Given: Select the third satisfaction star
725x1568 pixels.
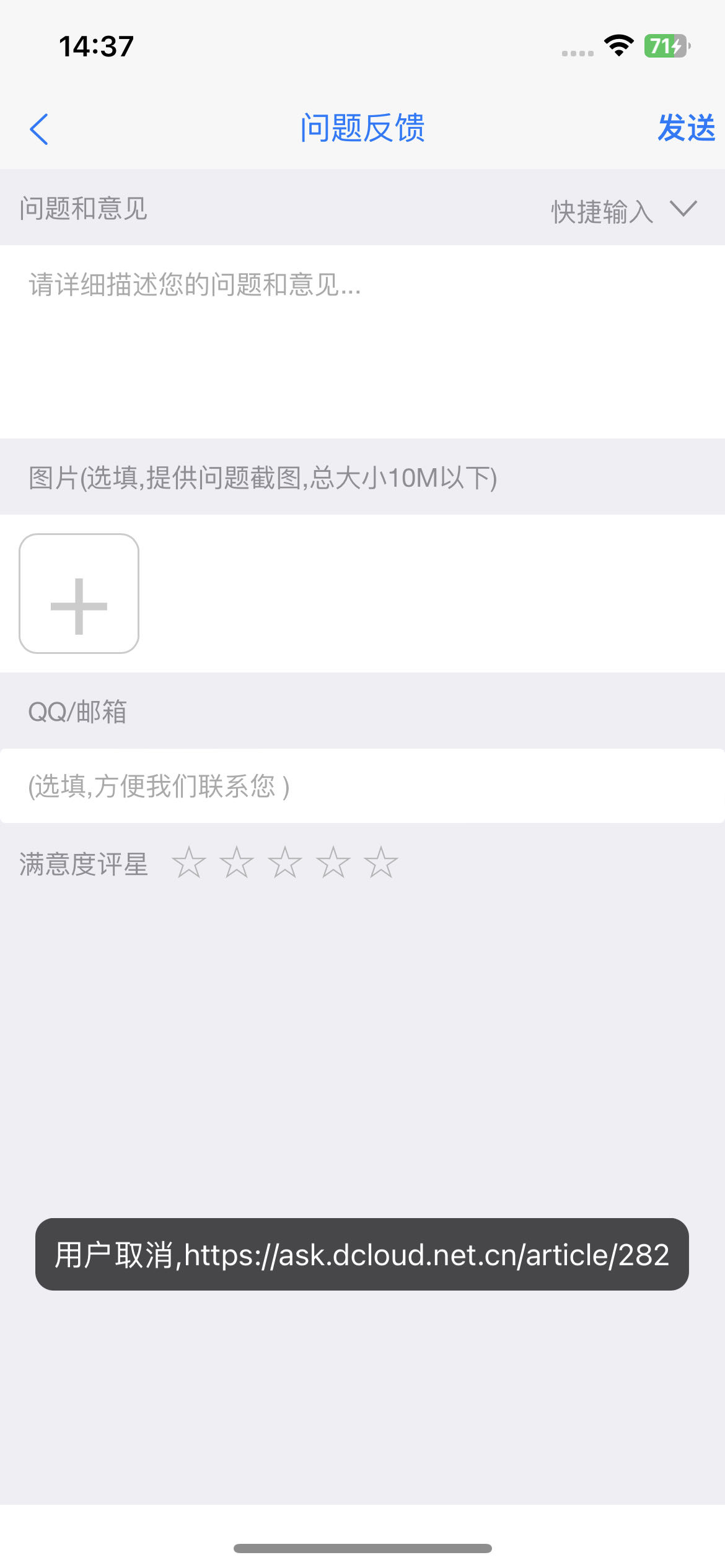Looking at the screenshot, I should (x=285, y=862).
